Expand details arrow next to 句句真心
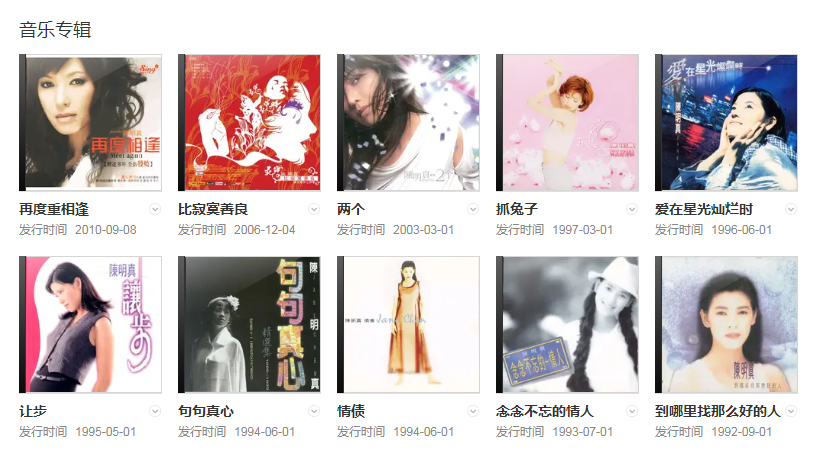Viewport: 823px width, 450px height. tap(314, 411)
